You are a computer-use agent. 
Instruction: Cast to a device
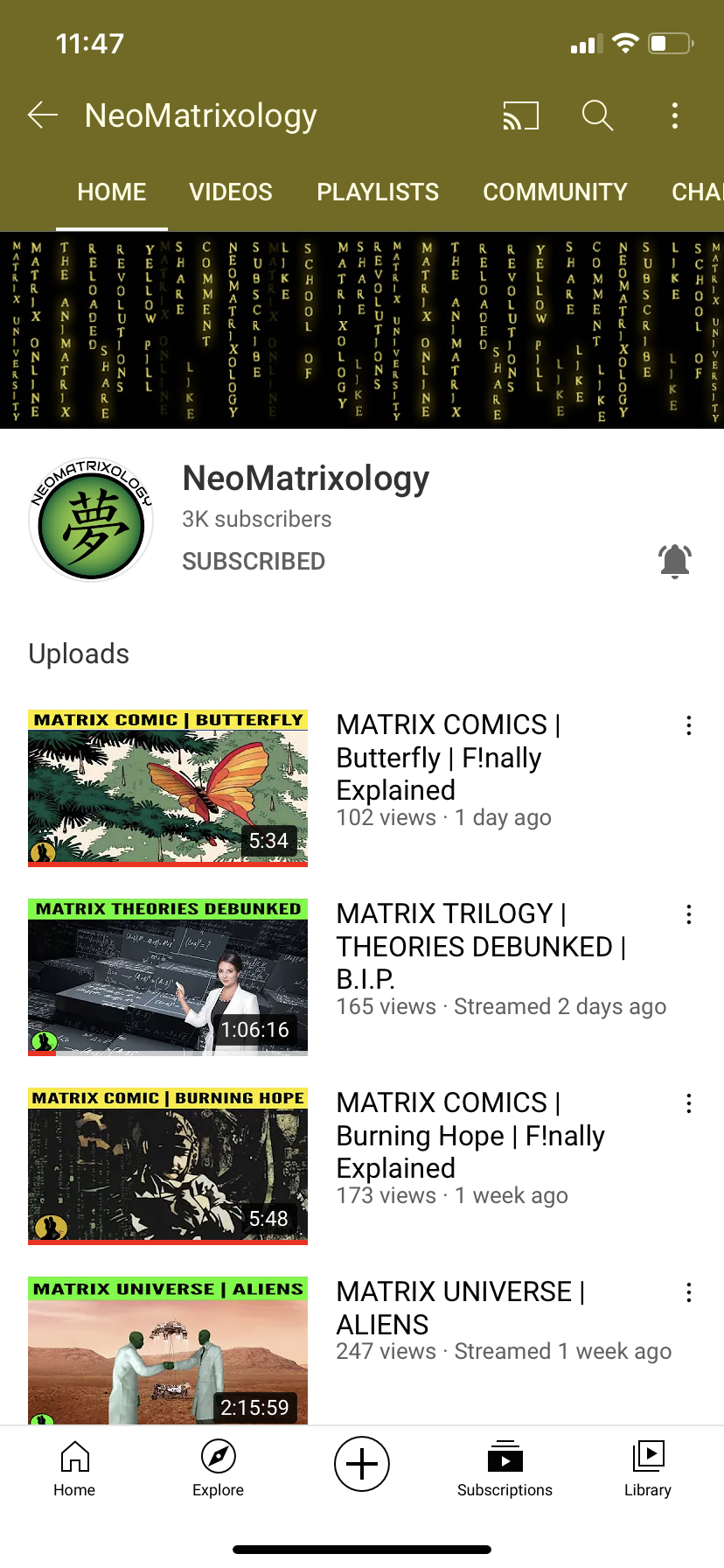pos(520,115)
